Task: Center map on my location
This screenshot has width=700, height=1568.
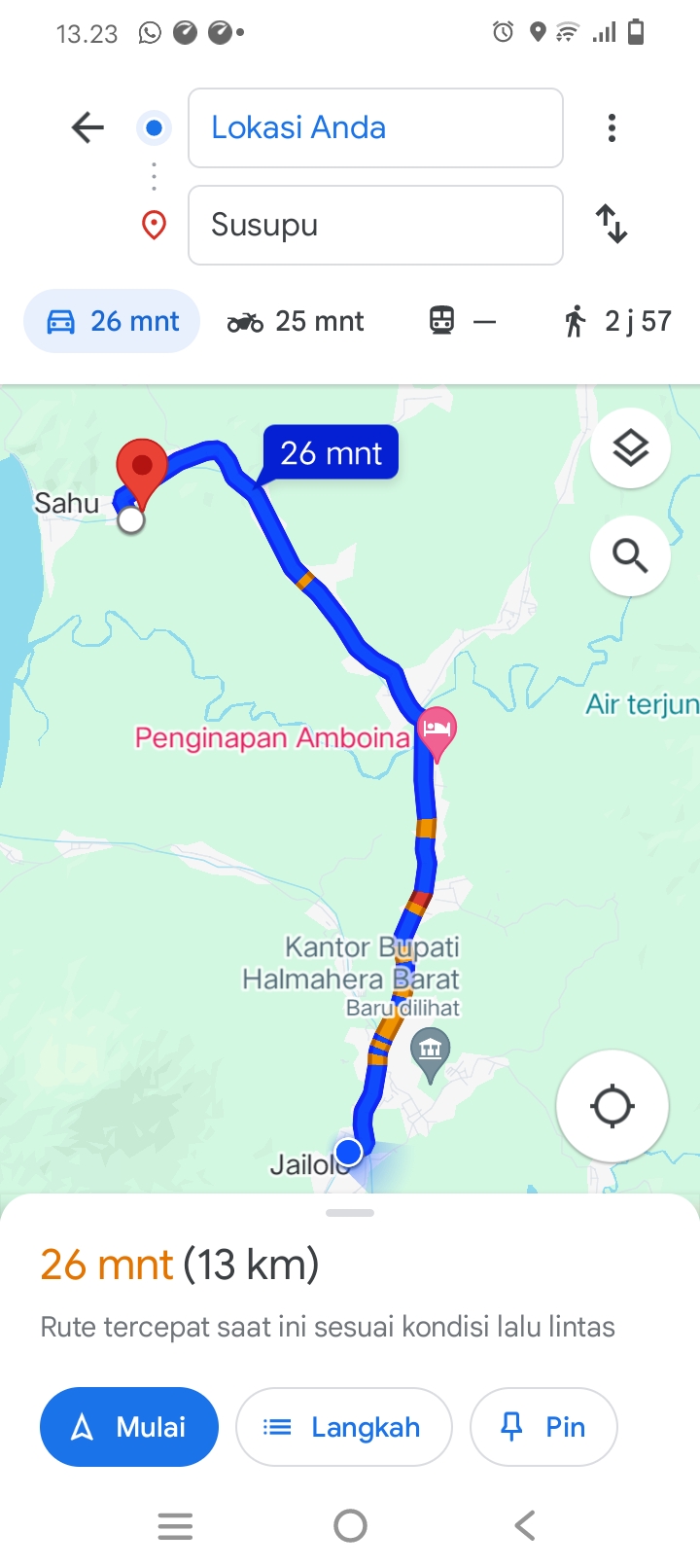Action: [612, 1106]
